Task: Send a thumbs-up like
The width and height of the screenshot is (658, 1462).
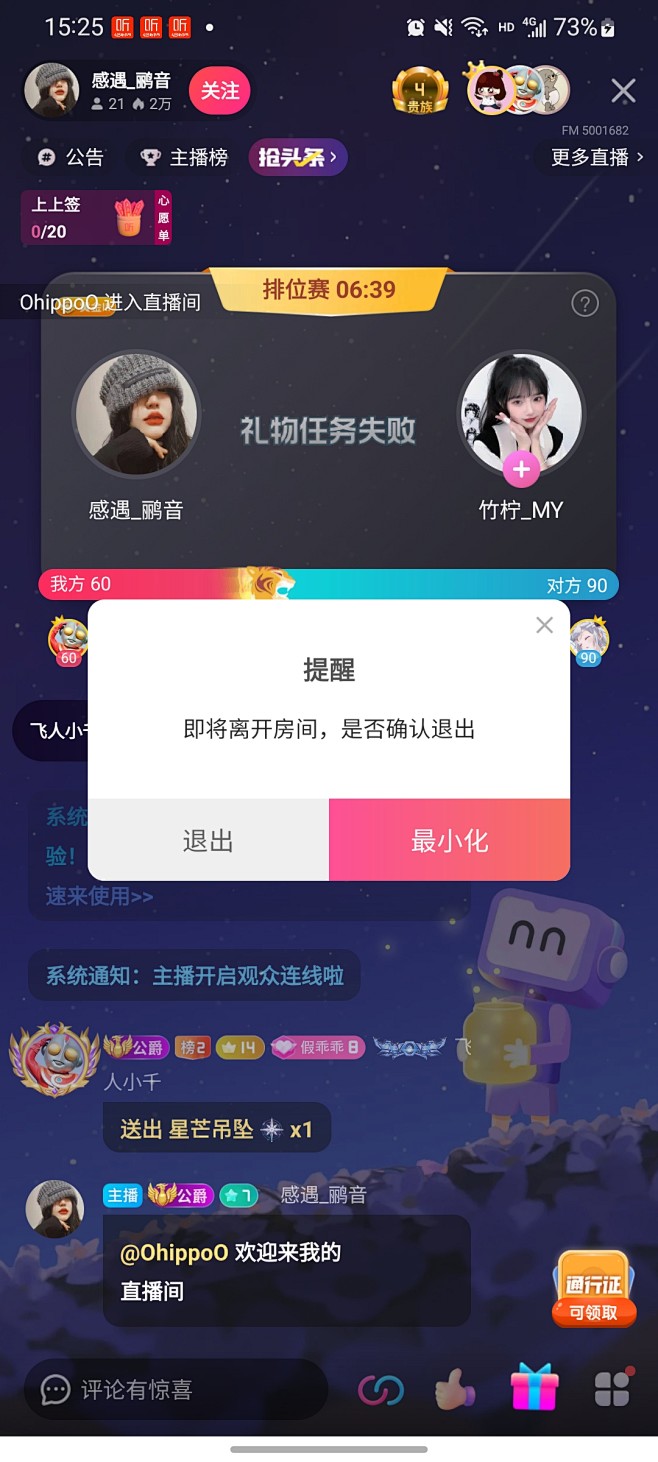Action: [x=456, y=1389]
